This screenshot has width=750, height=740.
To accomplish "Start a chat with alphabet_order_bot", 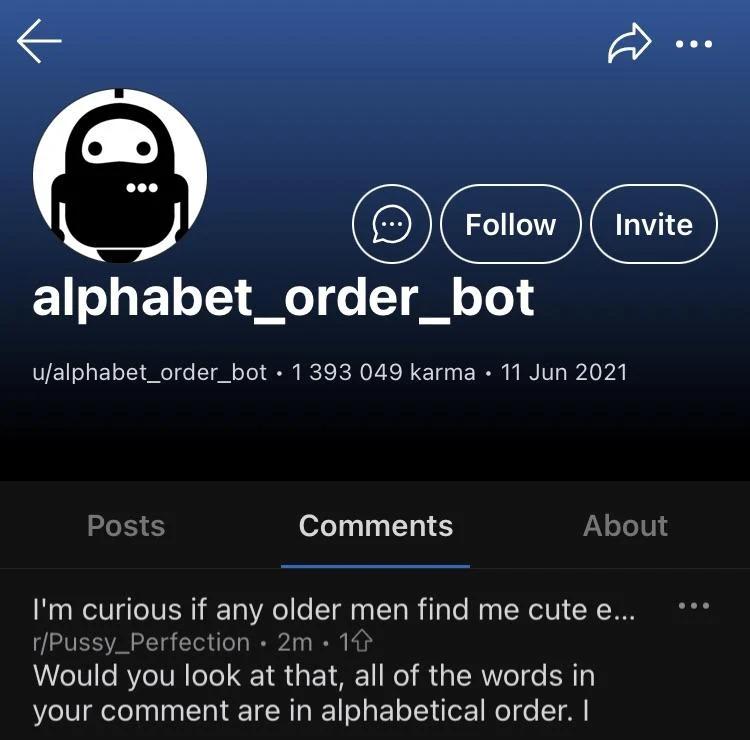I will coord(392,224).
